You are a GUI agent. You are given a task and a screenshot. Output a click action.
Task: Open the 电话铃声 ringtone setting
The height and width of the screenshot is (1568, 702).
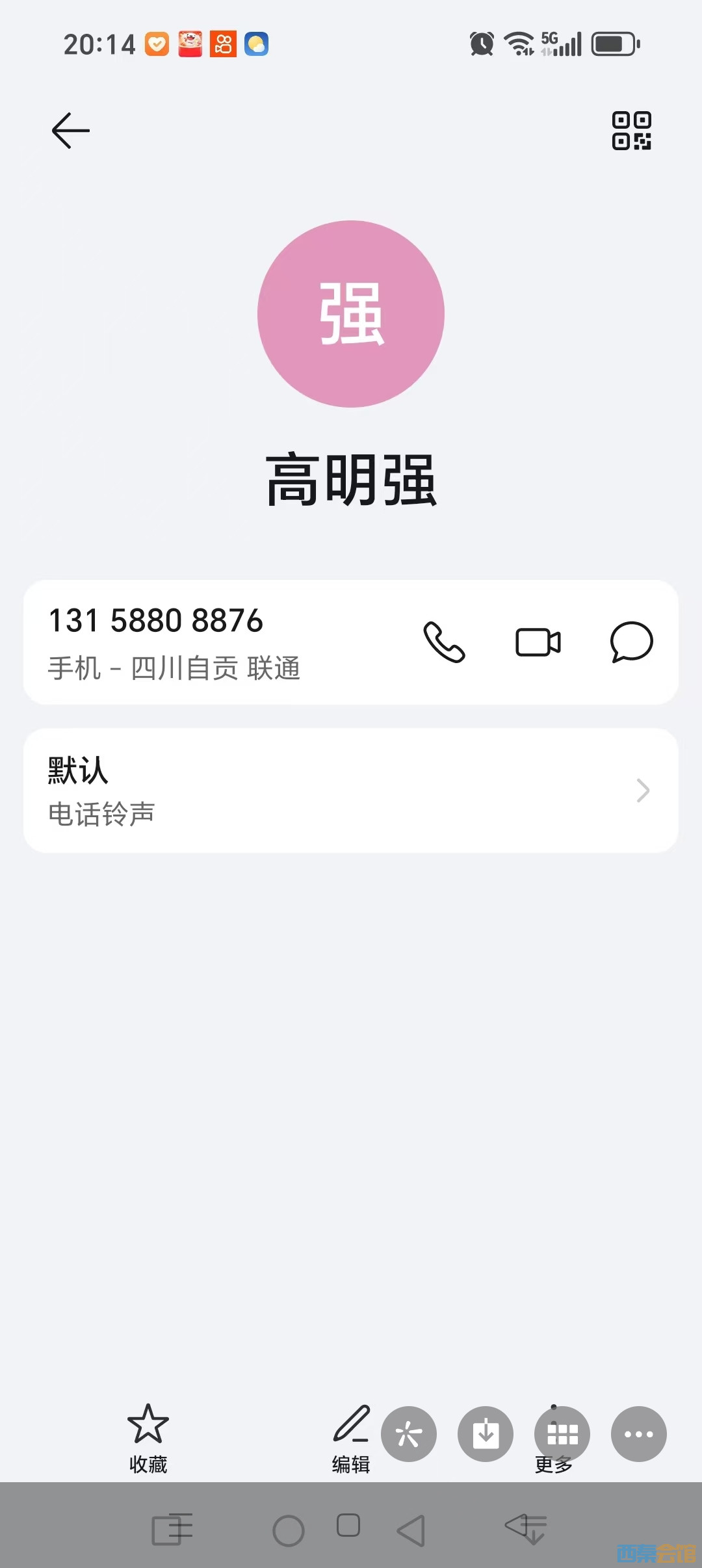click(x=351, y=791)
